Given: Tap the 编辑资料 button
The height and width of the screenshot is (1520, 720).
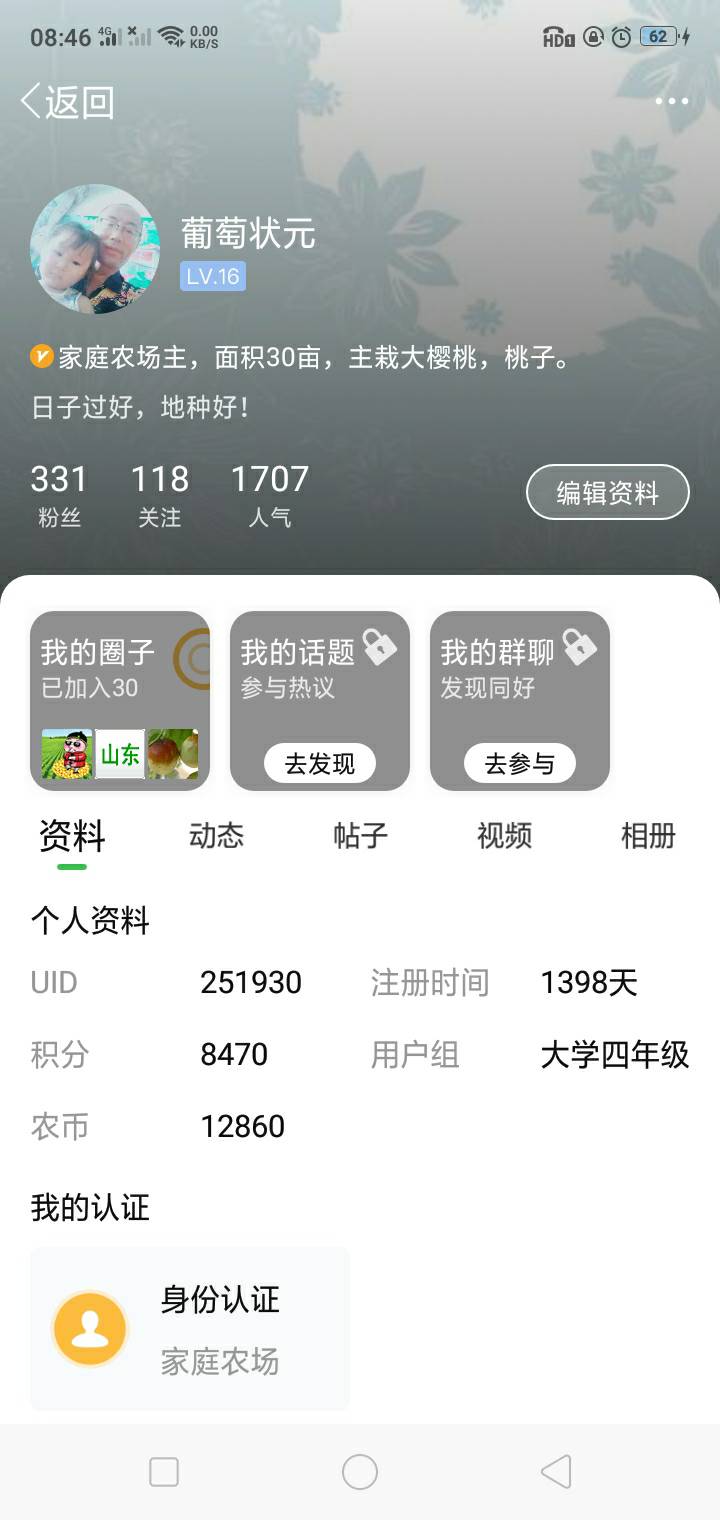Looking at the screenshot, I should coord(608,492).
